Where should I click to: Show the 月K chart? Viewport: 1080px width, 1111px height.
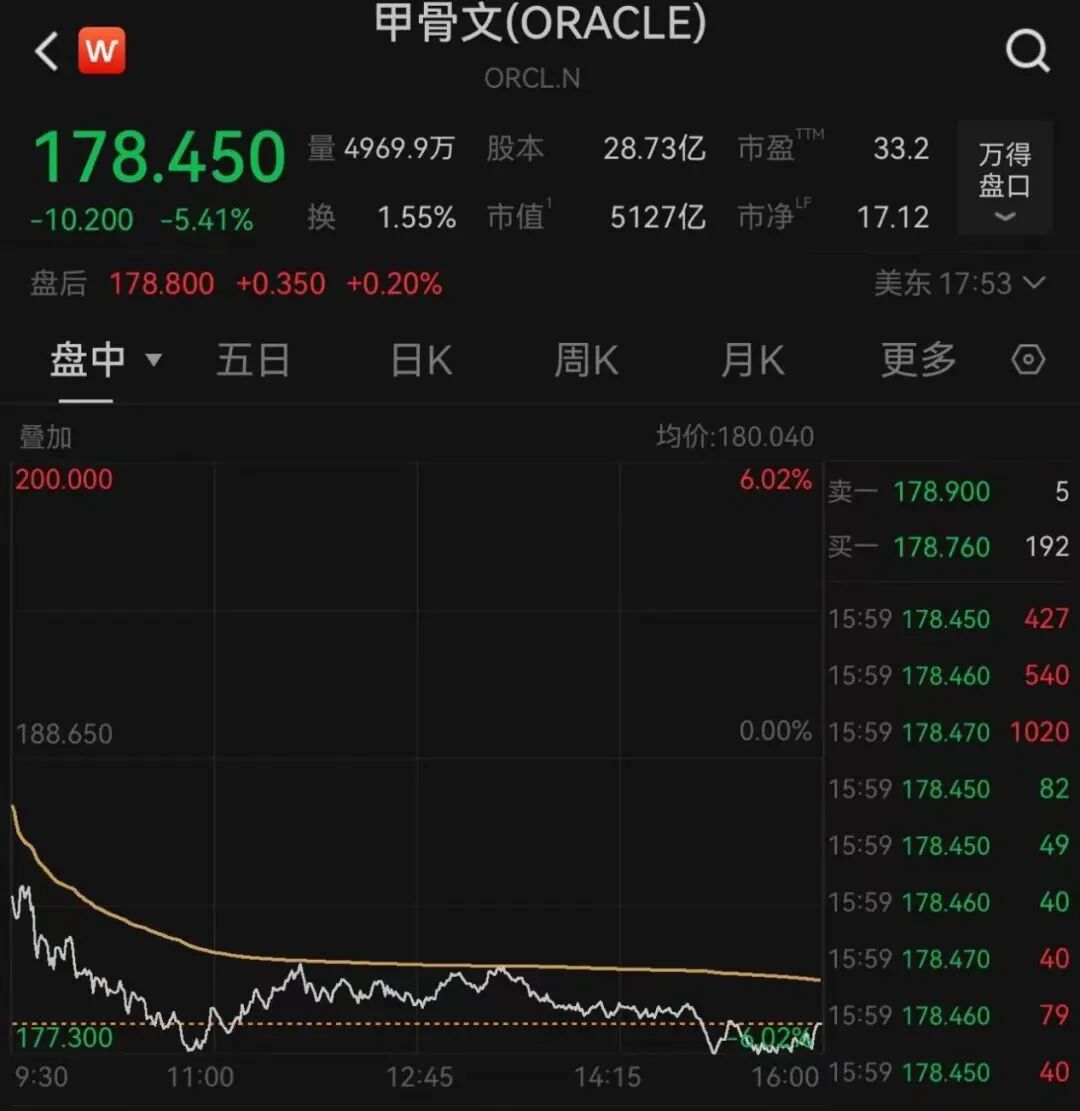coord(752,360)
